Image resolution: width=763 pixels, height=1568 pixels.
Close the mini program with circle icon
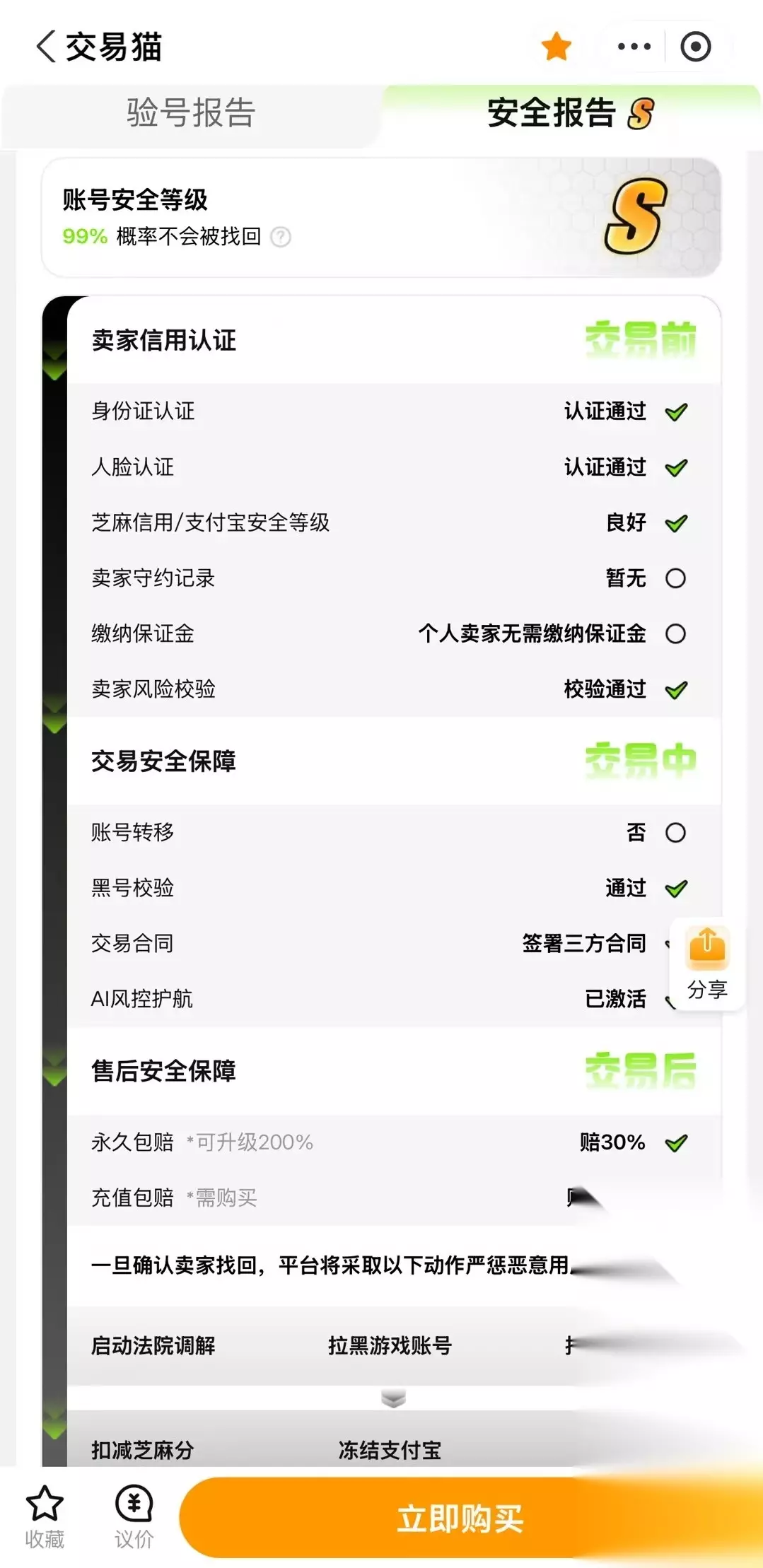(x=695, y=47)
